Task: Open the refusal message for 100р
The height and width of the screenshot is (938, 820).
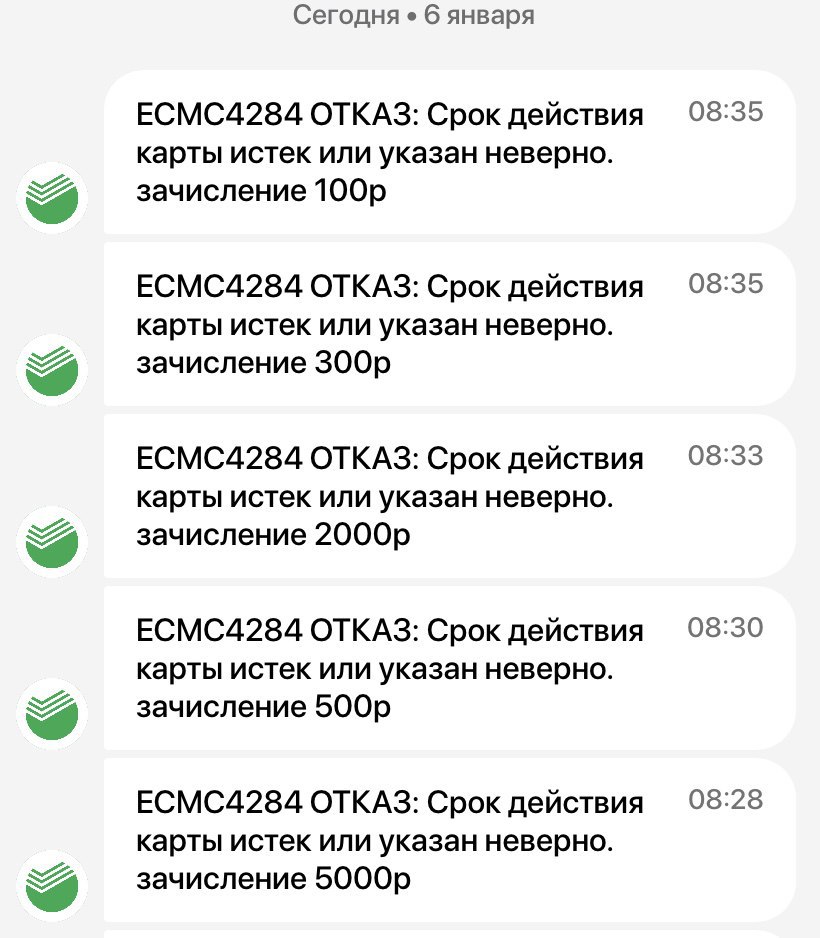Action: [450, 152]
